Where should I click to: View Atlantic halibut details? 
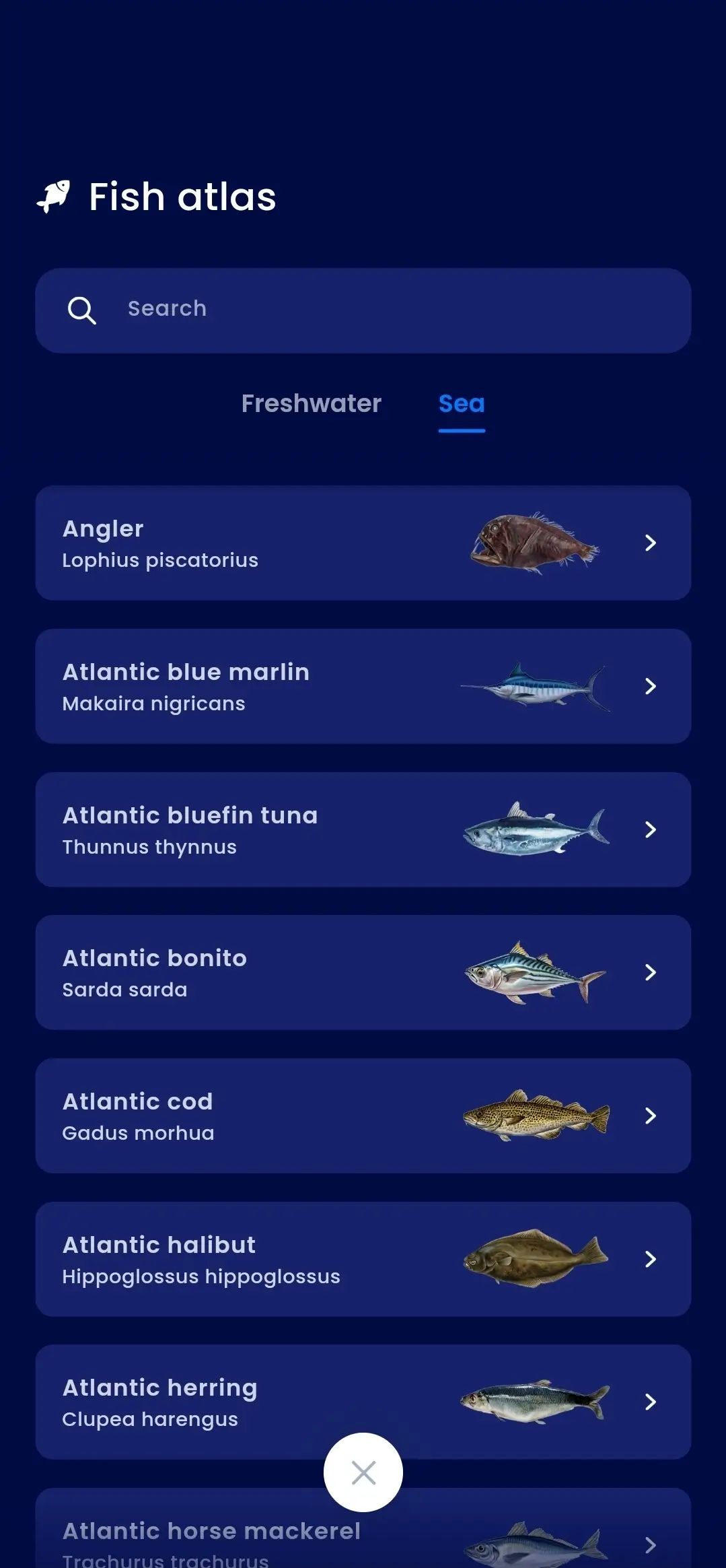click(363, 1259)
